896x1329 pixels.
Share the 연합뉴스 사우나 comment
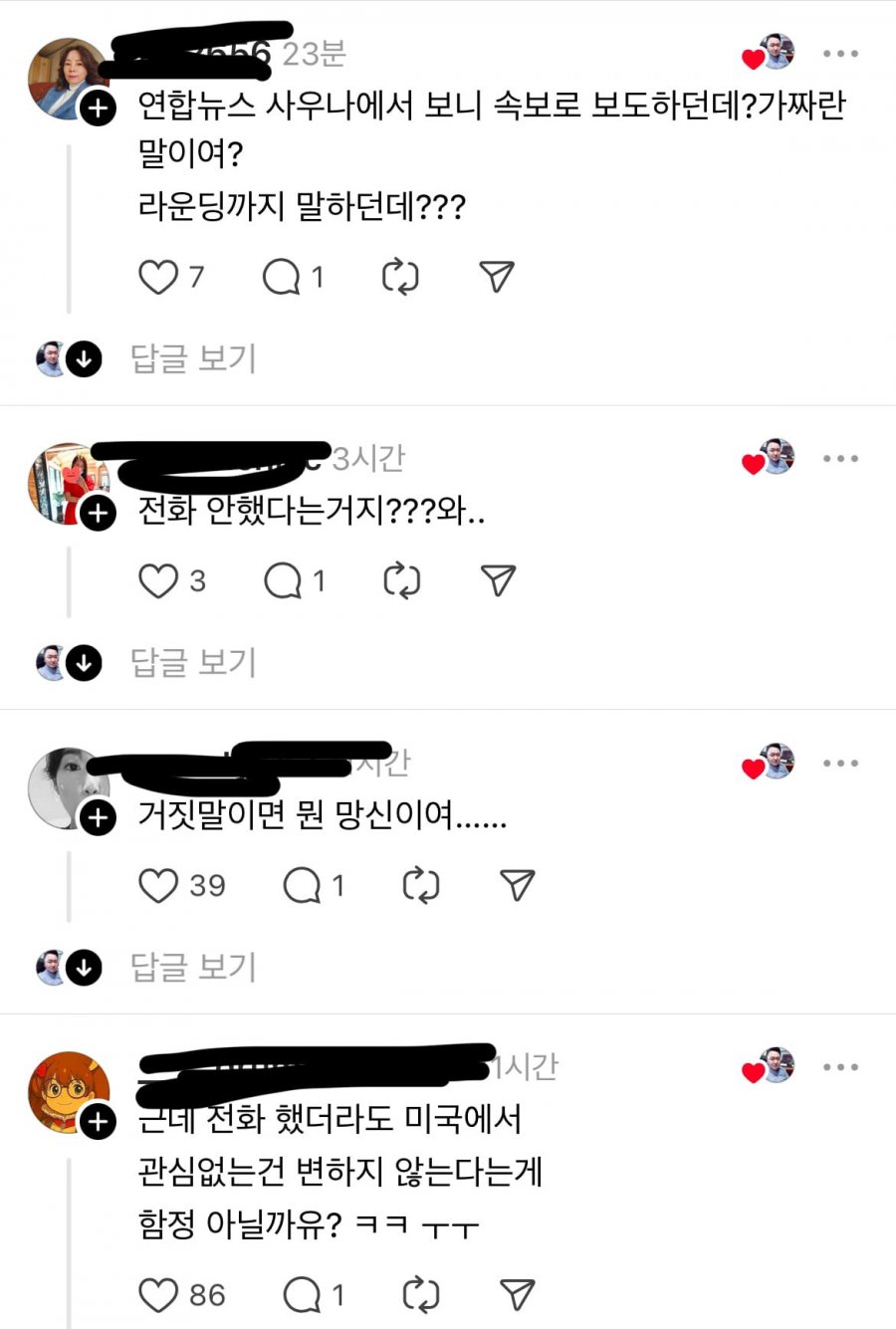[x=496, y=277]
